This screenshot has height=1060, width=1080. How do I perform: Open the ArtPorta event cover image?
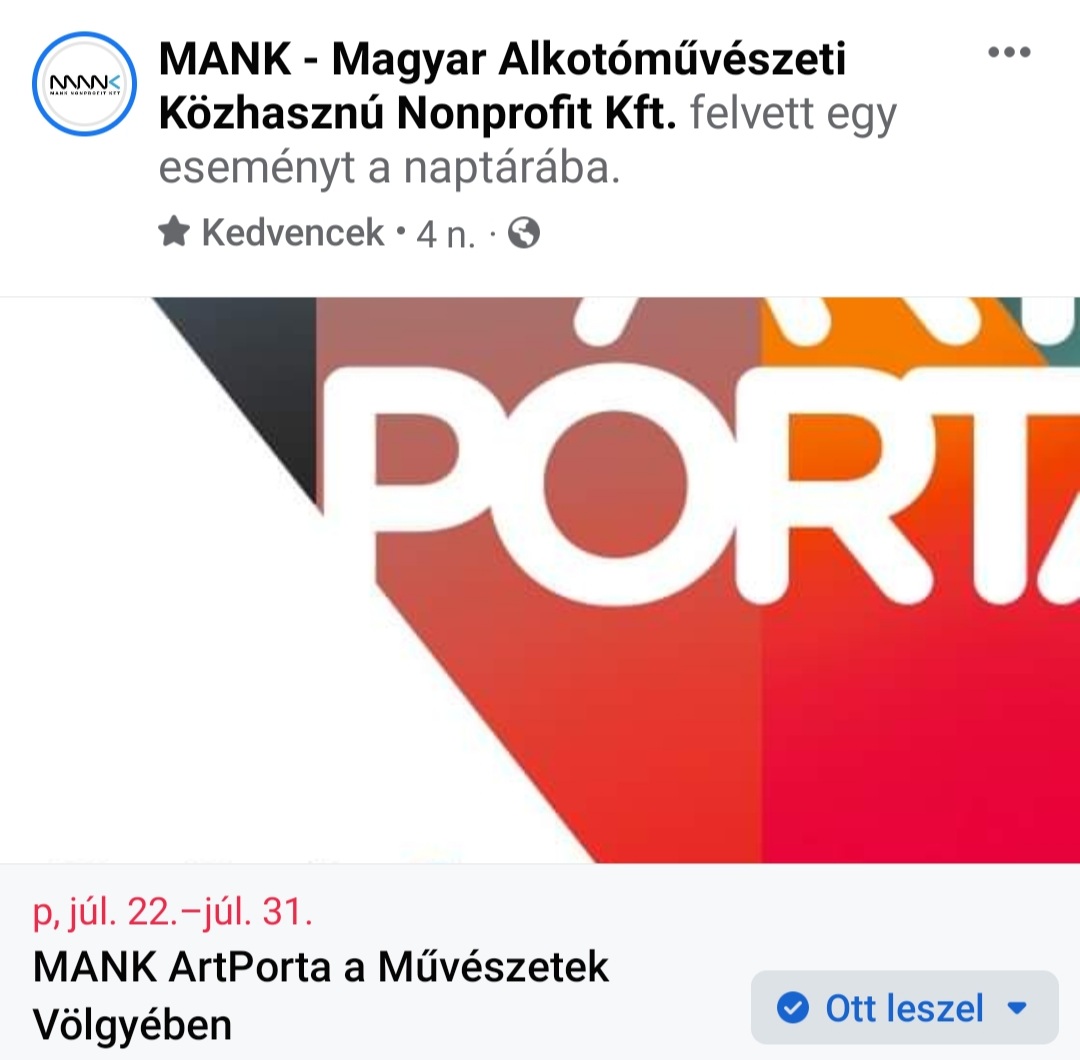tap(540, 580)
